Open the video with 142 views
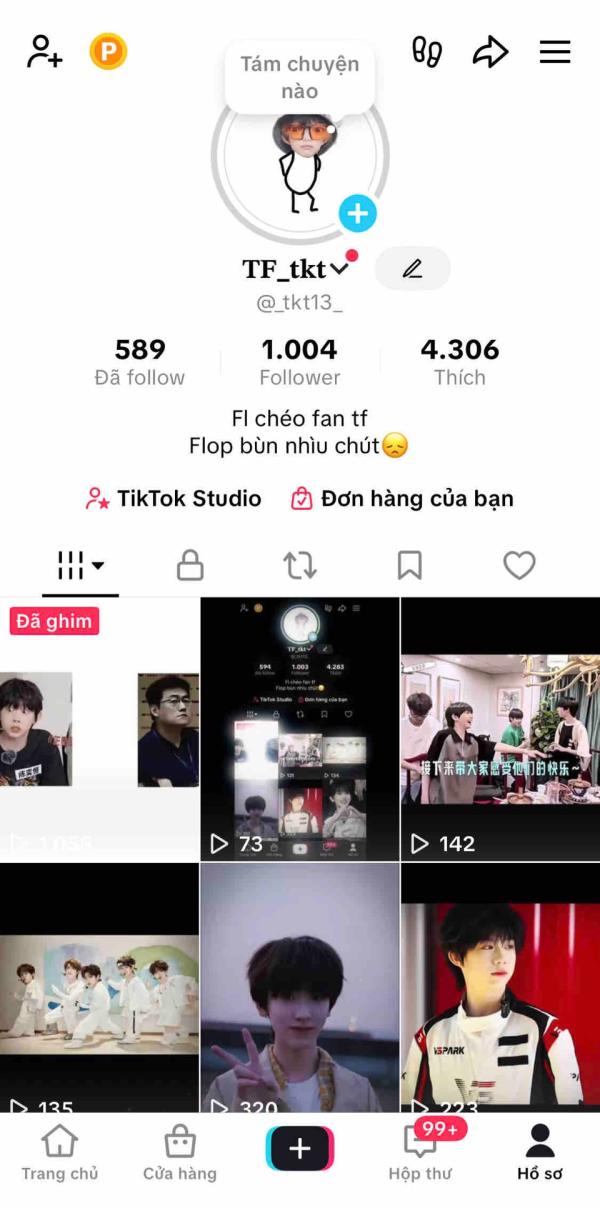Screen dimensions: 600x1208 click(x=500, y=730)
